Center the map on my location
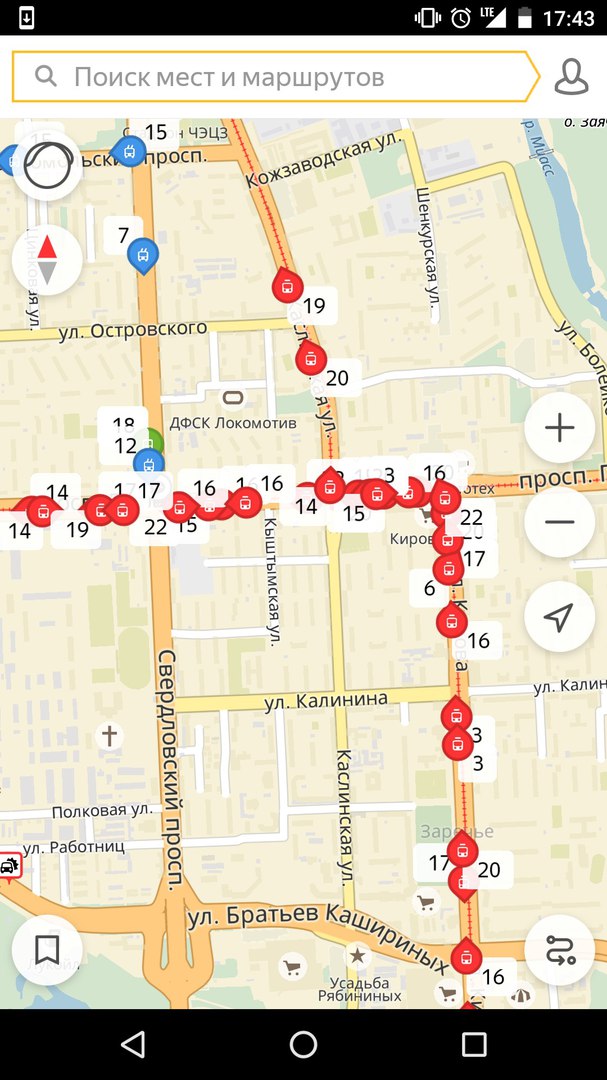607x1080 pixels. tap(559, 617)
